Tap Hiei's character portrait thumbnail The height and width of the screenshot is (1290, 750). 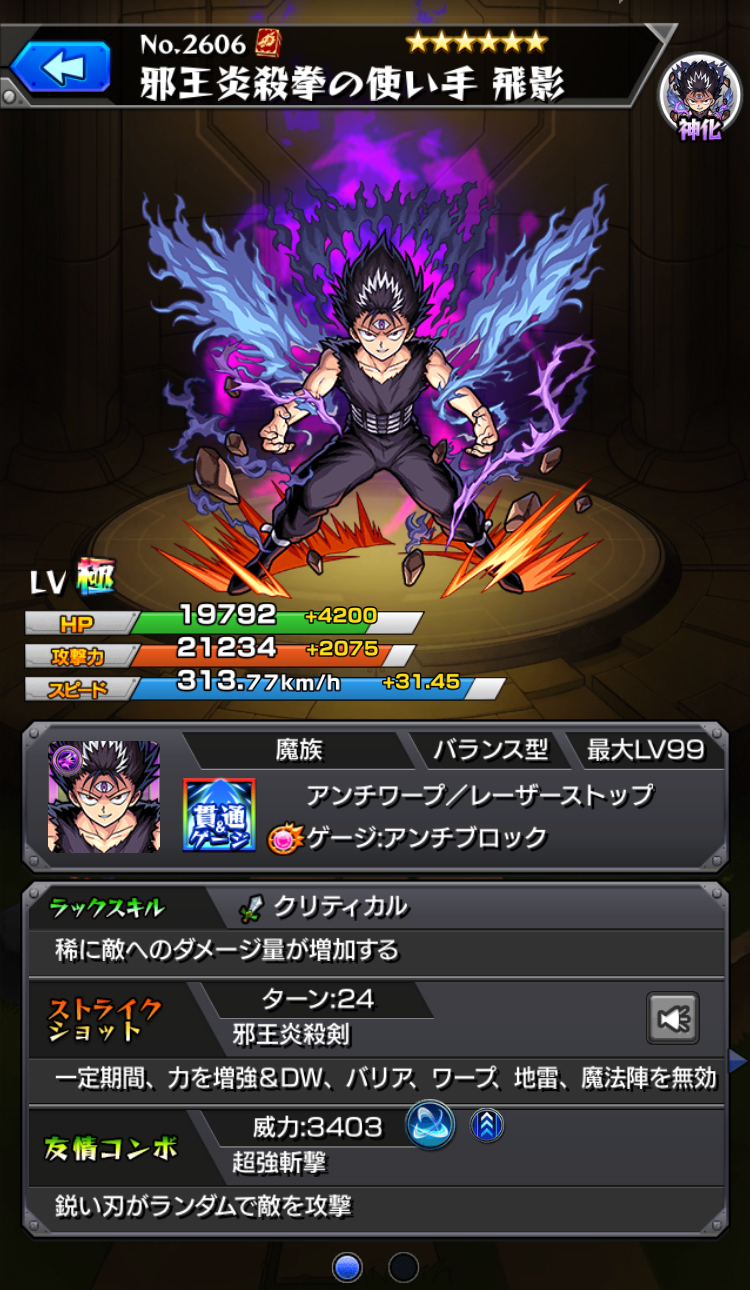tap(104, 797)
